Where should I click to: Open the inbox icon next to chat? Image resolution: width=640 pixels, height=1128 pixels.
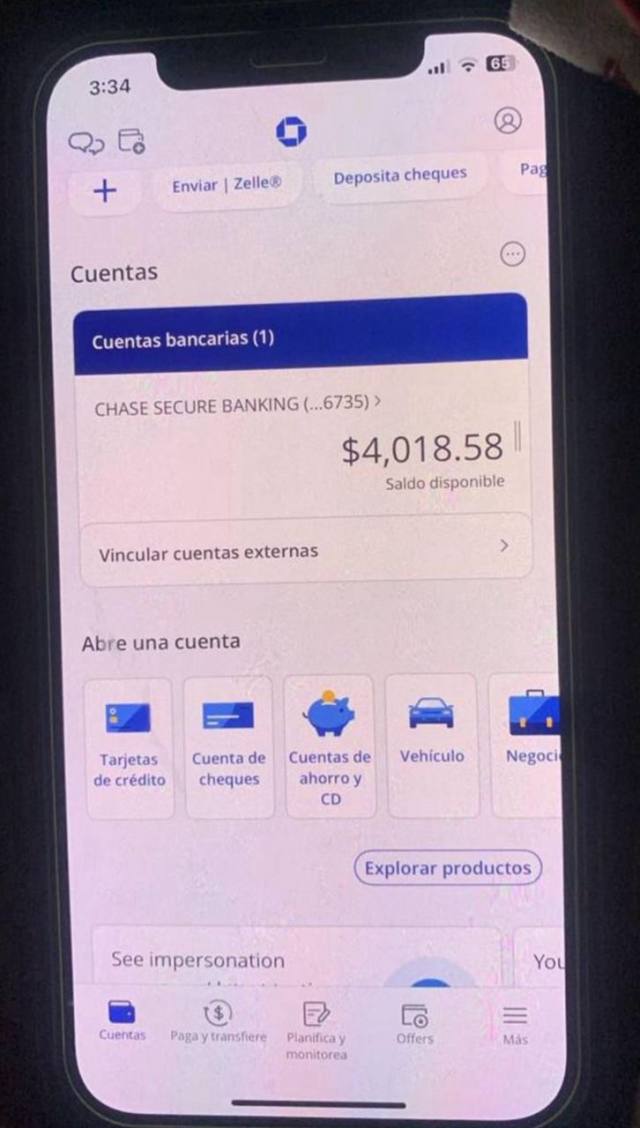pyautogui.click(x=131, y=141)
